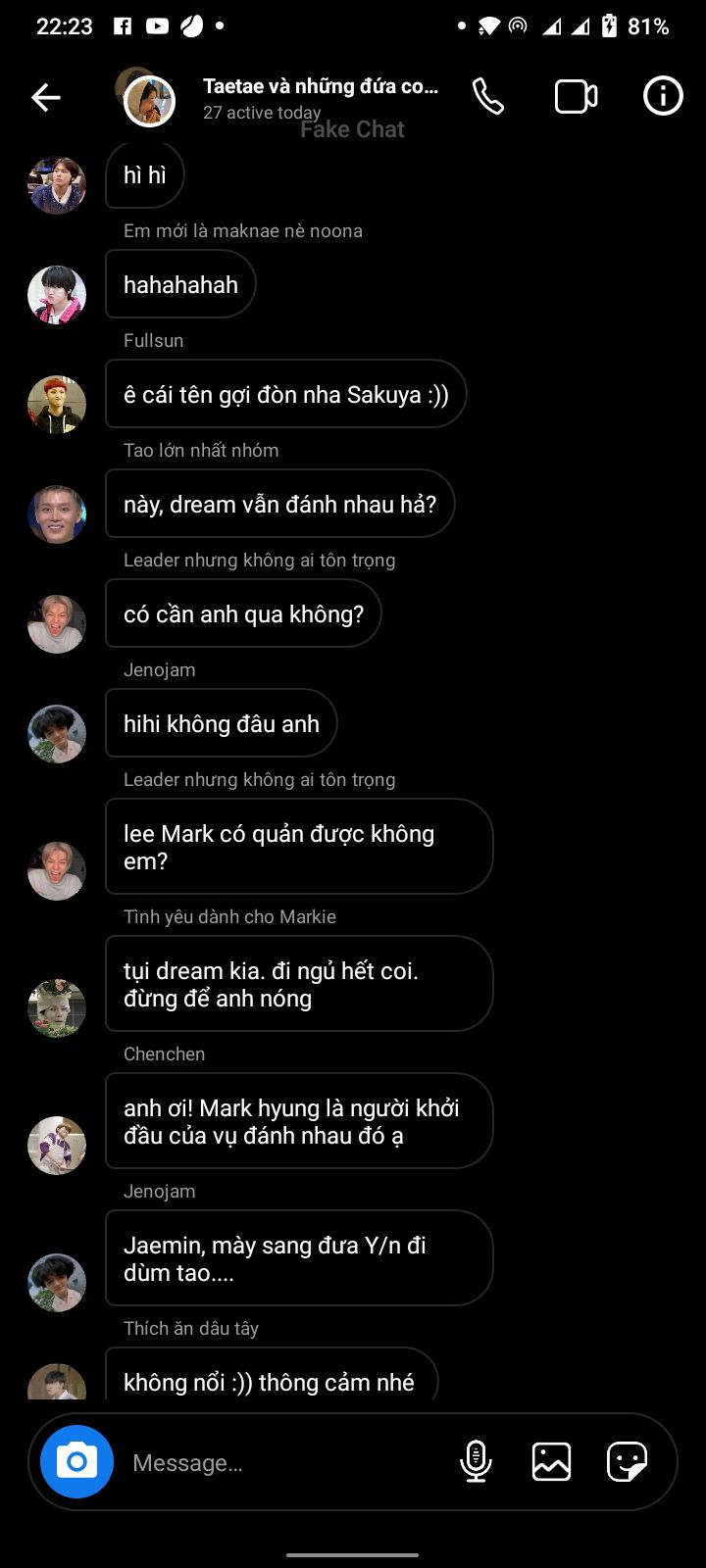
Task: View Chenchen's profile picture
Action: click(57, 1146)
